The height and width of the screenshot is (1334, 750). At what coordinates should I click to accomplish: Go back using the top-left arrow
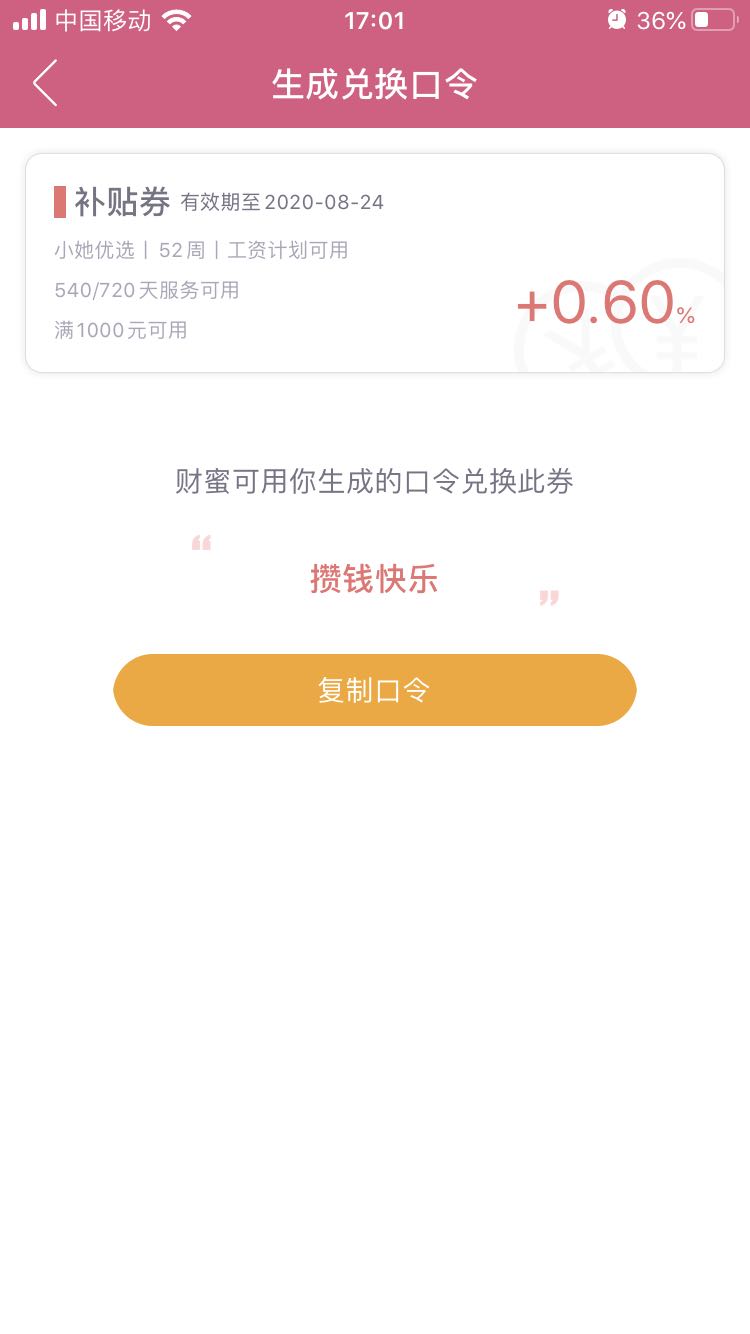point(45,83)
